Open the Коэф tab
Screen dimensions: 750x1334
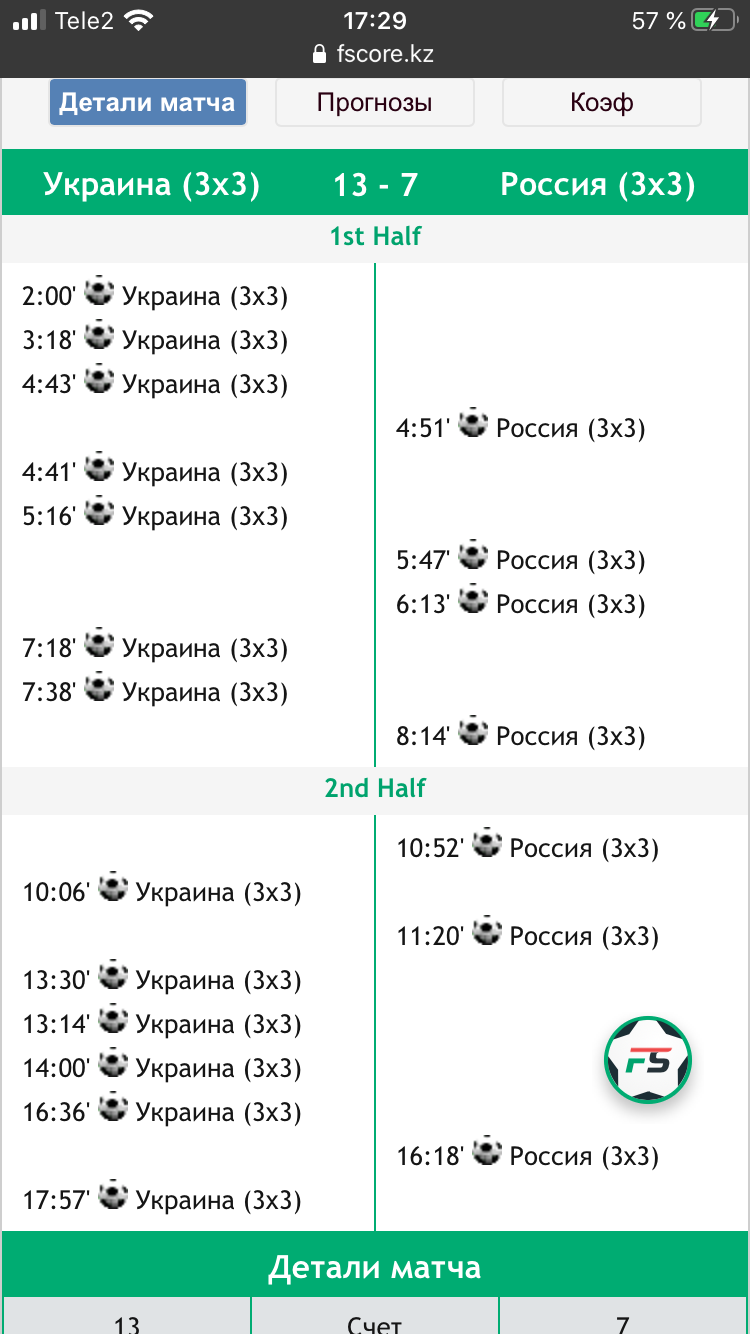tap(601, 102)
